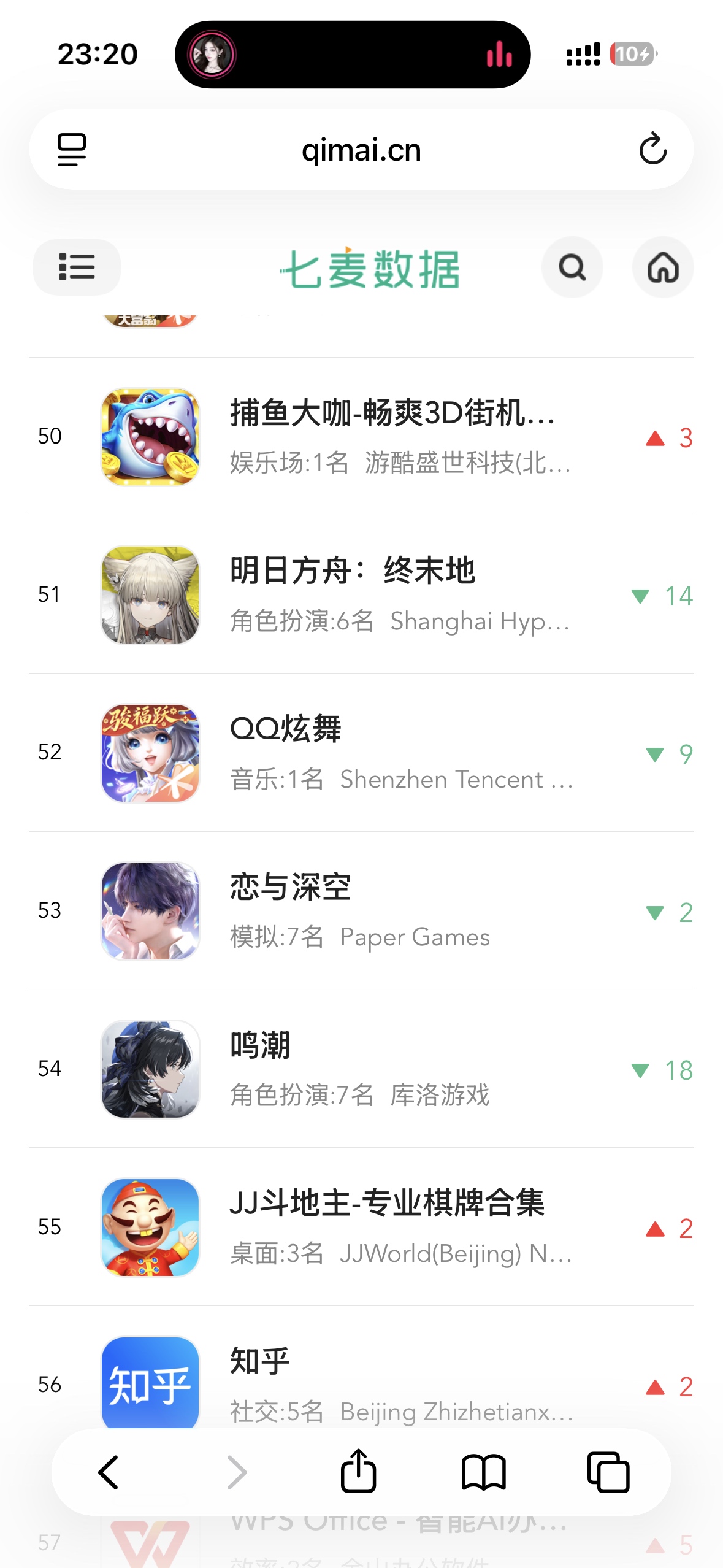Go to the Qimai home page icon

click(x=663, y=267)
